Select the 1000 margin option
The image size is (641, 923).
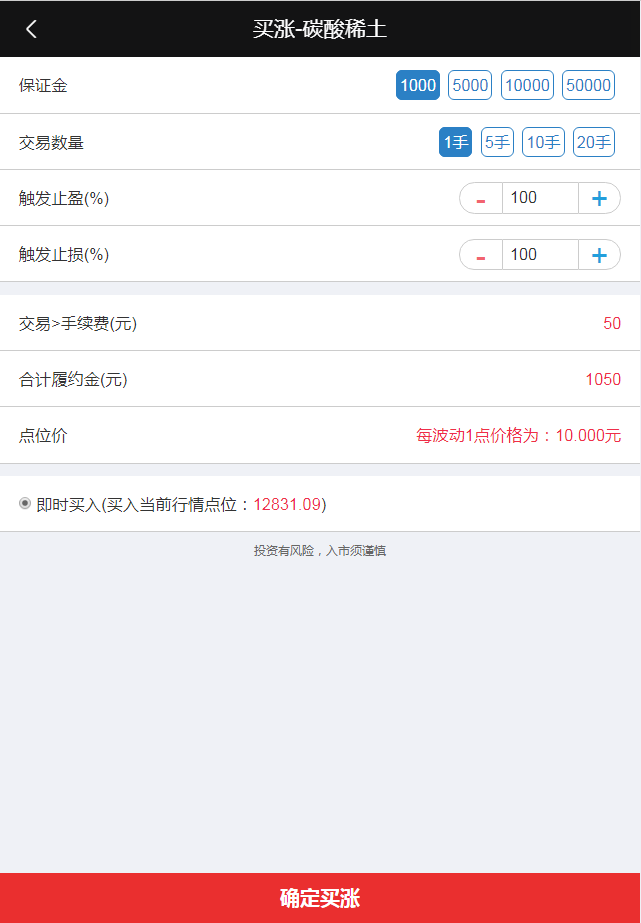[x=418, y=85]
